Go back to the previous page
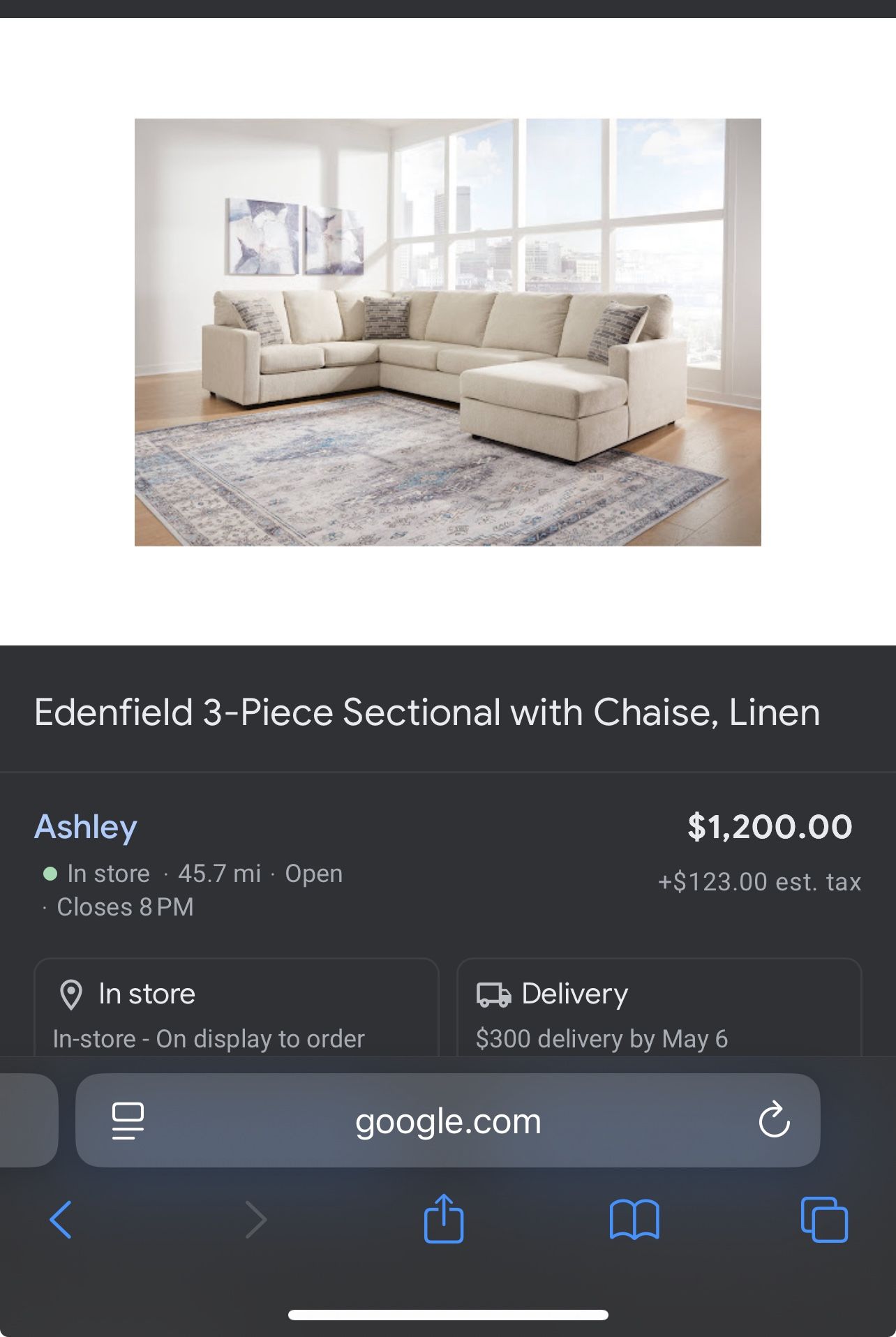The height and width of the screenshot is (1337, 896). coord(61,1220)
